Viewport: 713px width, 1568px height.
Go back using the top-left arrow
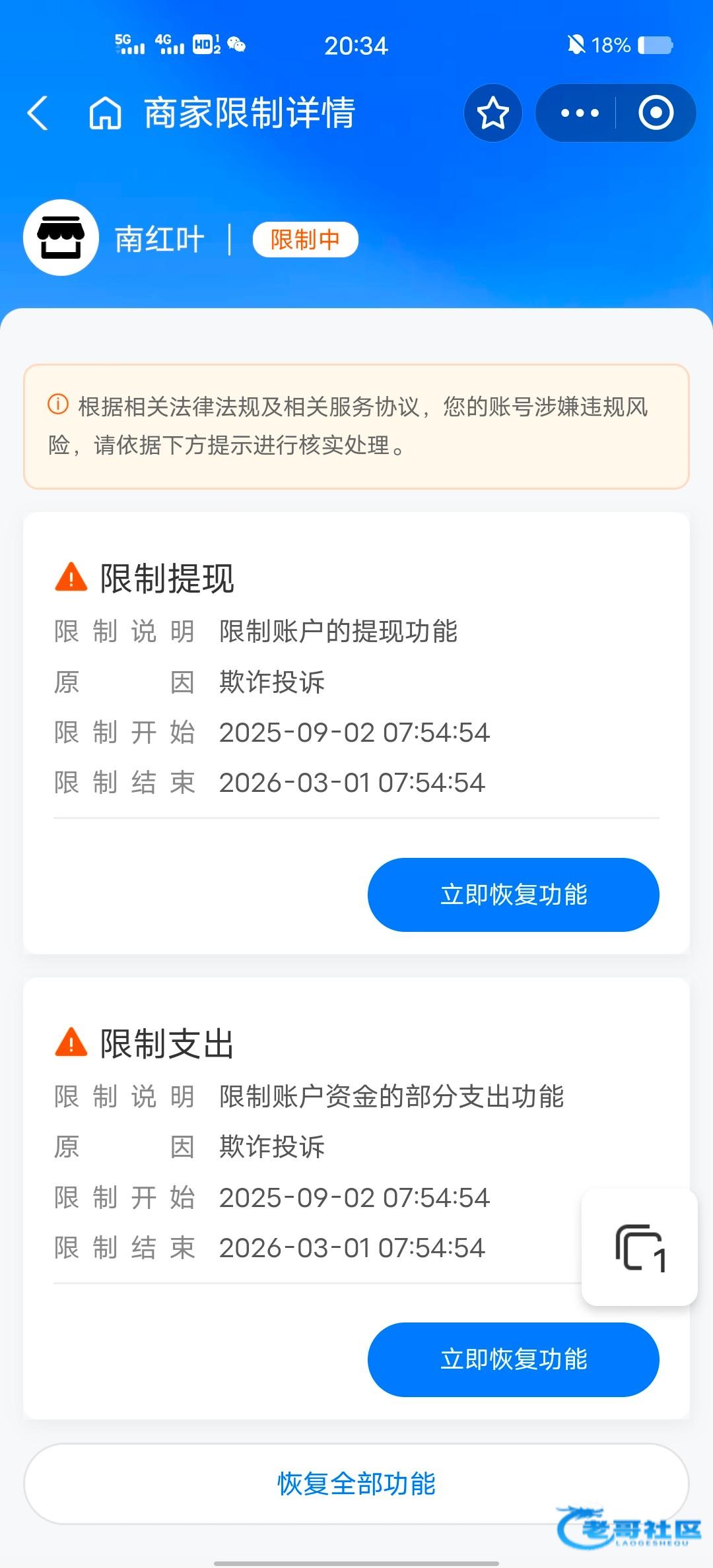(38, 113)
